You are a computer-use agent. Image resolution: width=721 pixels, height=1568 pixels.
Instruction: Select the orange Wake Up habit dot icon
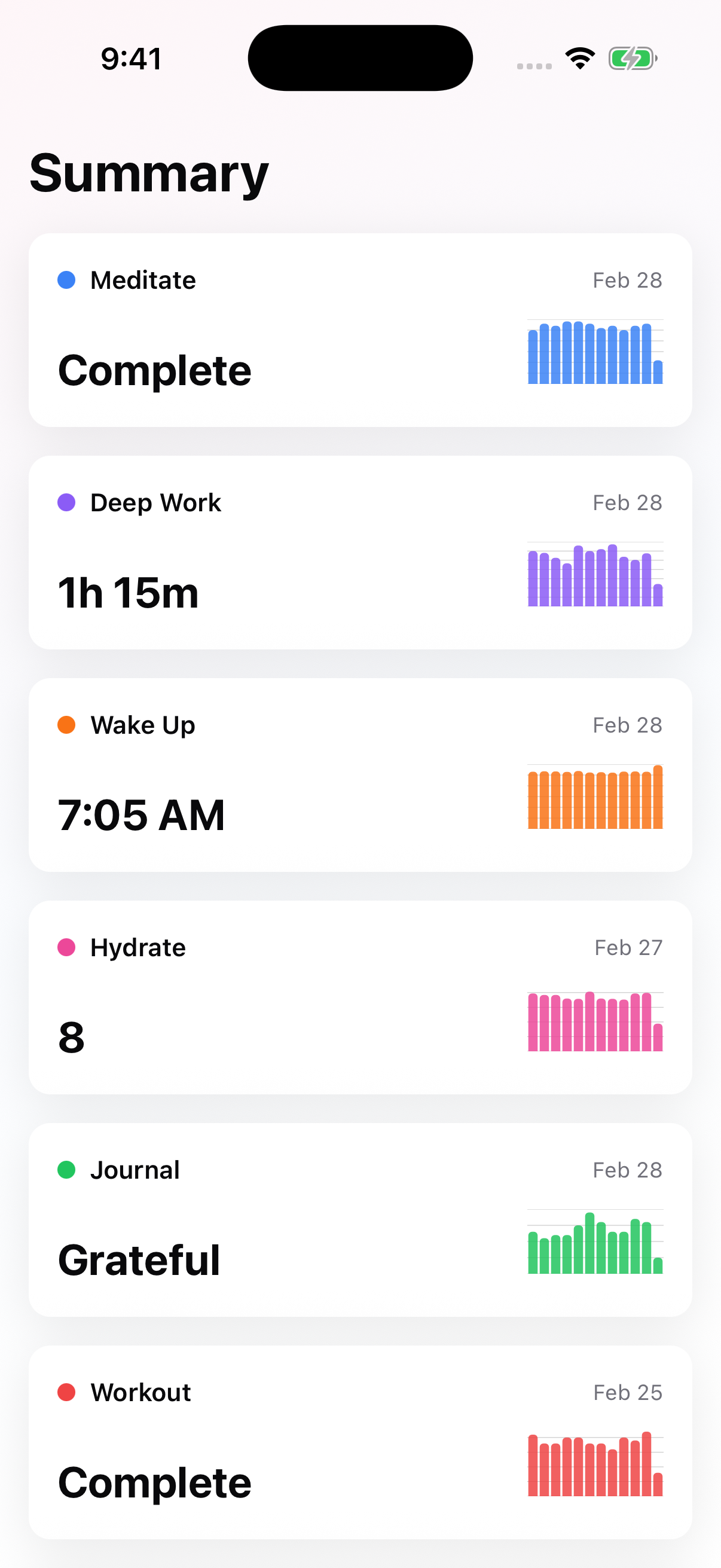tap(66, 725)
